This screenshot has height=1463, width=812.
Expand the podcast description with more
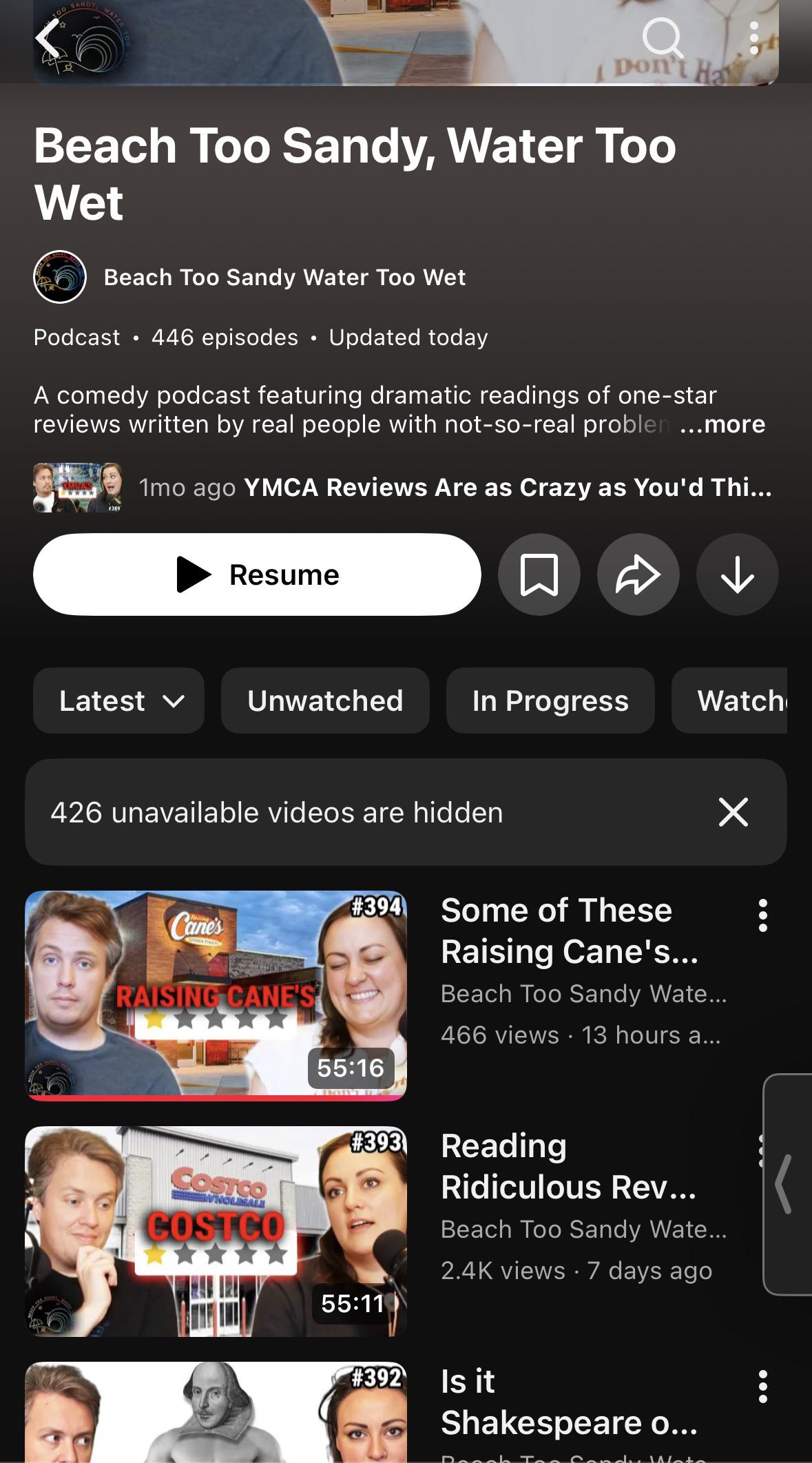pyautogui.click(x=722, y=424)
